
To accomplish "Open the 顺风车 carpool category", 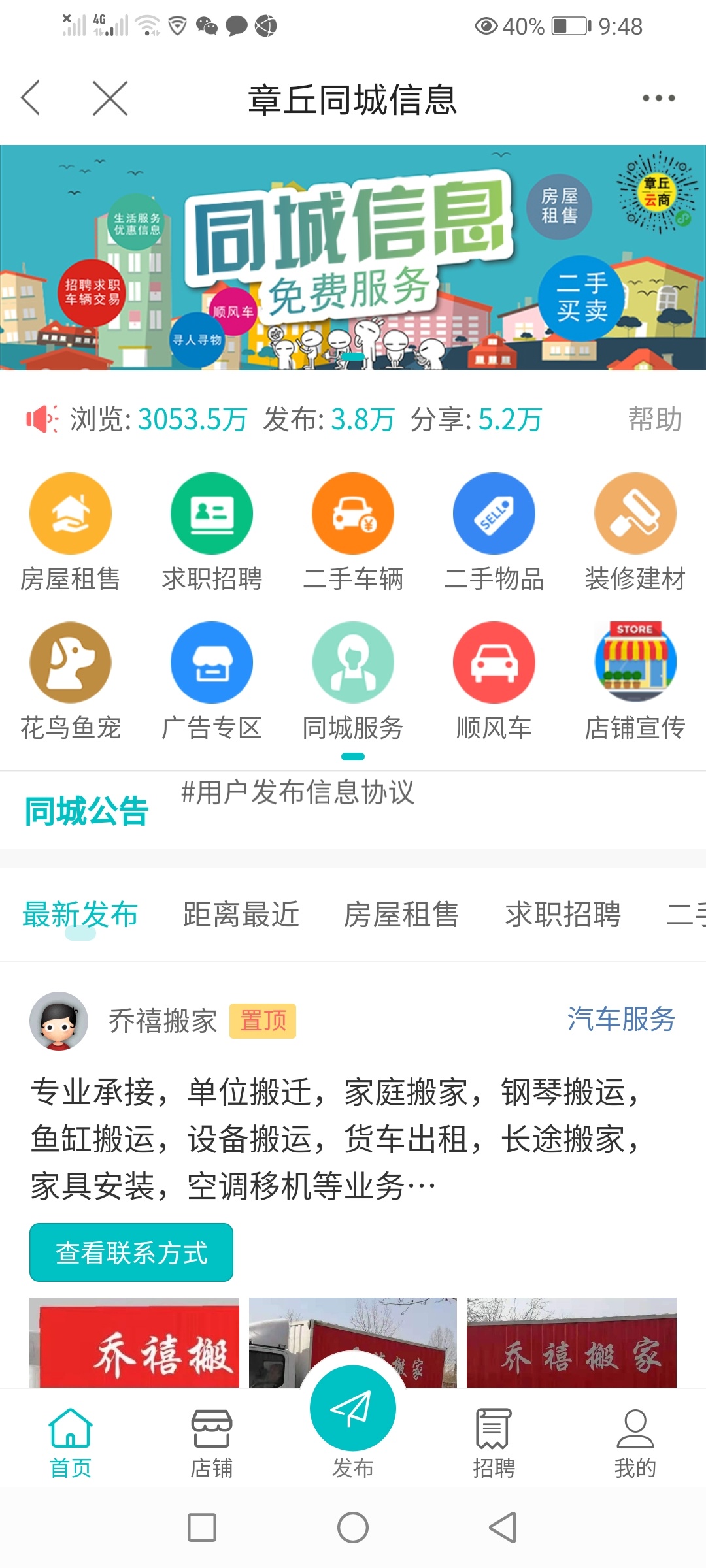I will tap(494, 663).
